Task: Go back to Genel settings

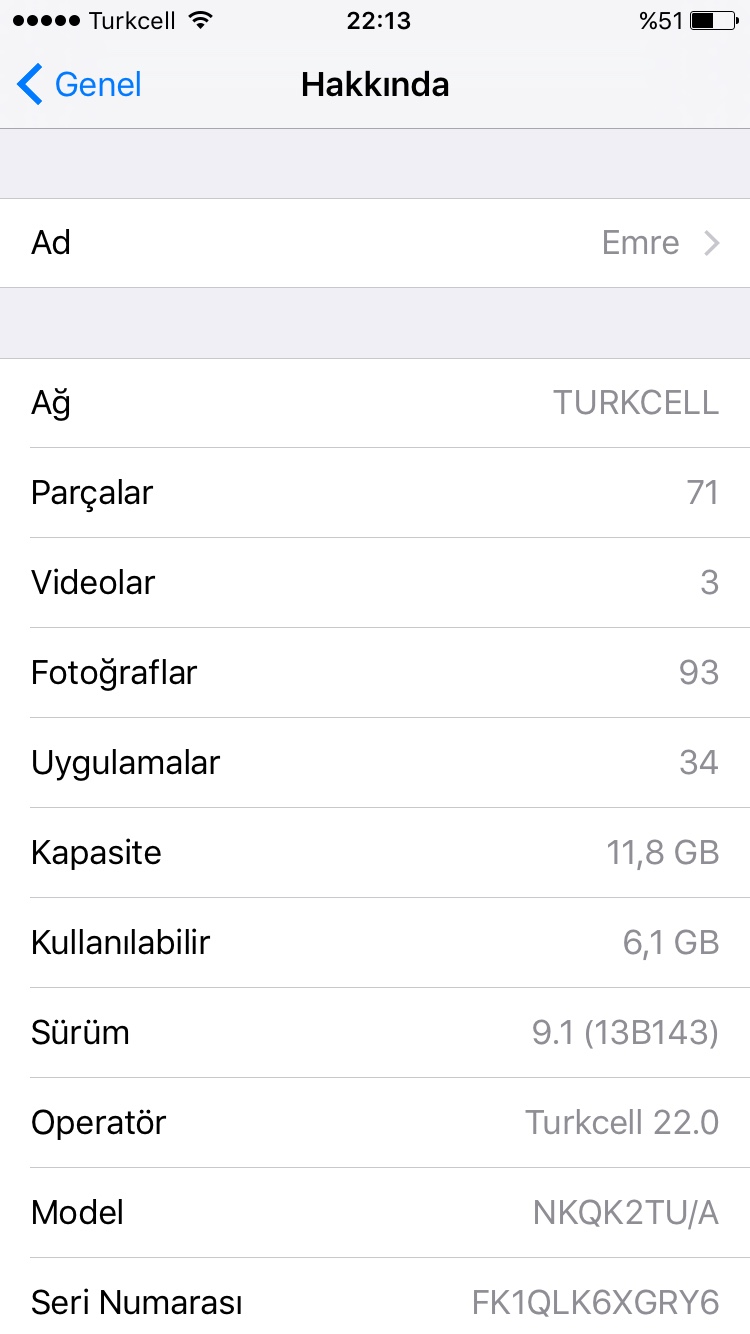Action: (80, 85)
